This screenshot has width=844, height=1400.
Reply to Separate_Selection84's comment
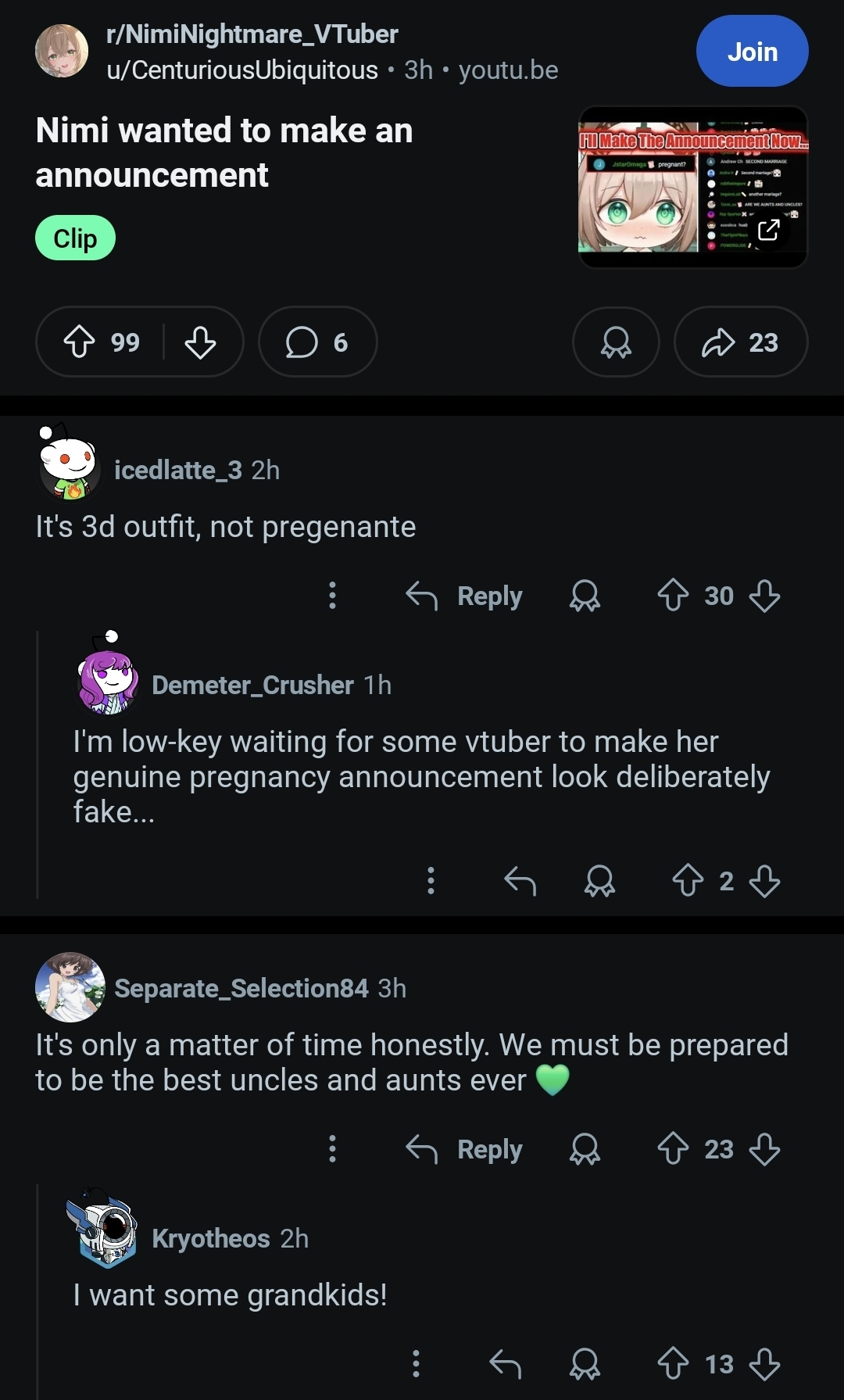tap(465, 1150)
